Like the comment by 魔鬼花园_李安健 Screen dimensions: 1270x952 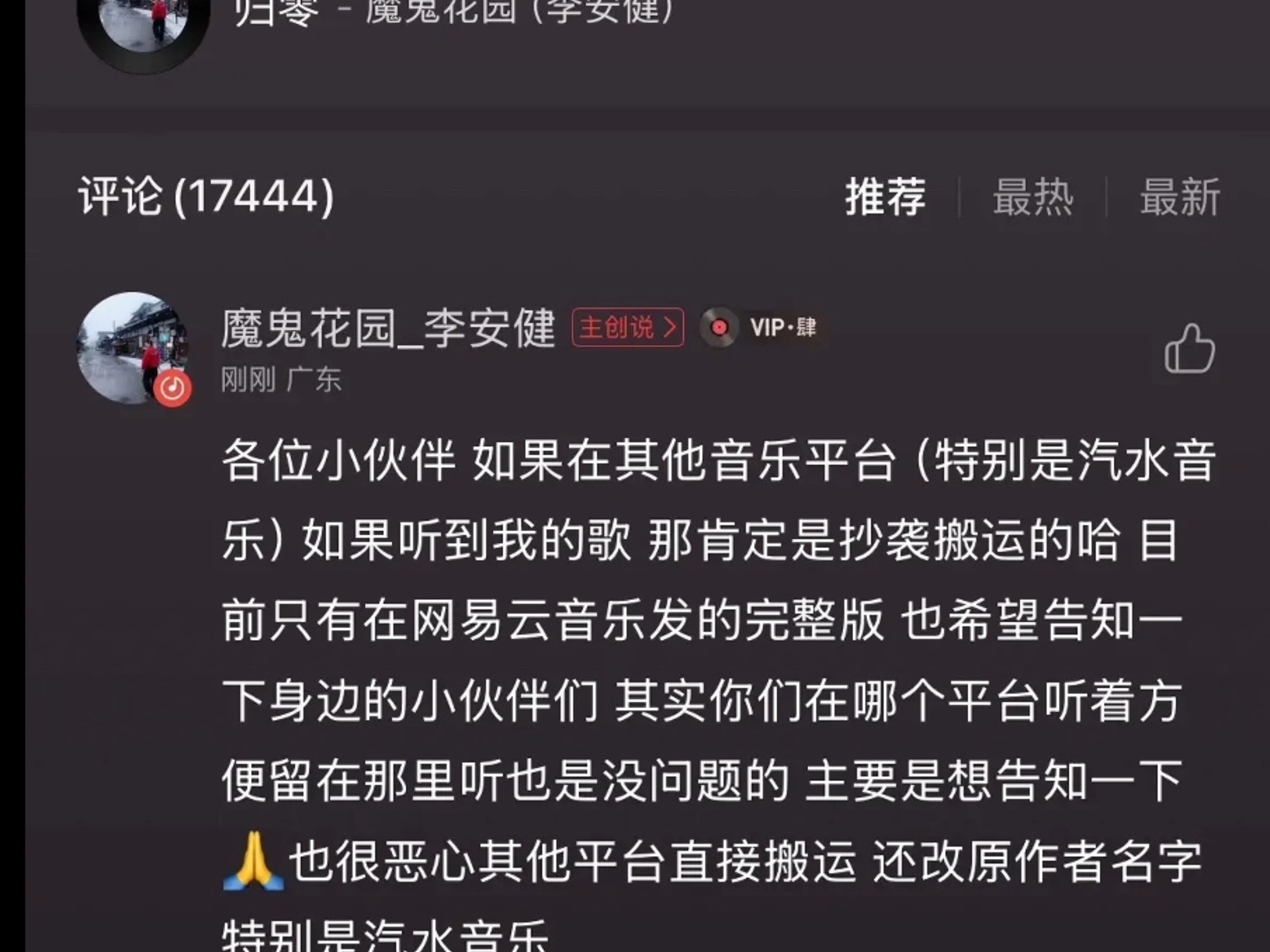pos(1189,349)
